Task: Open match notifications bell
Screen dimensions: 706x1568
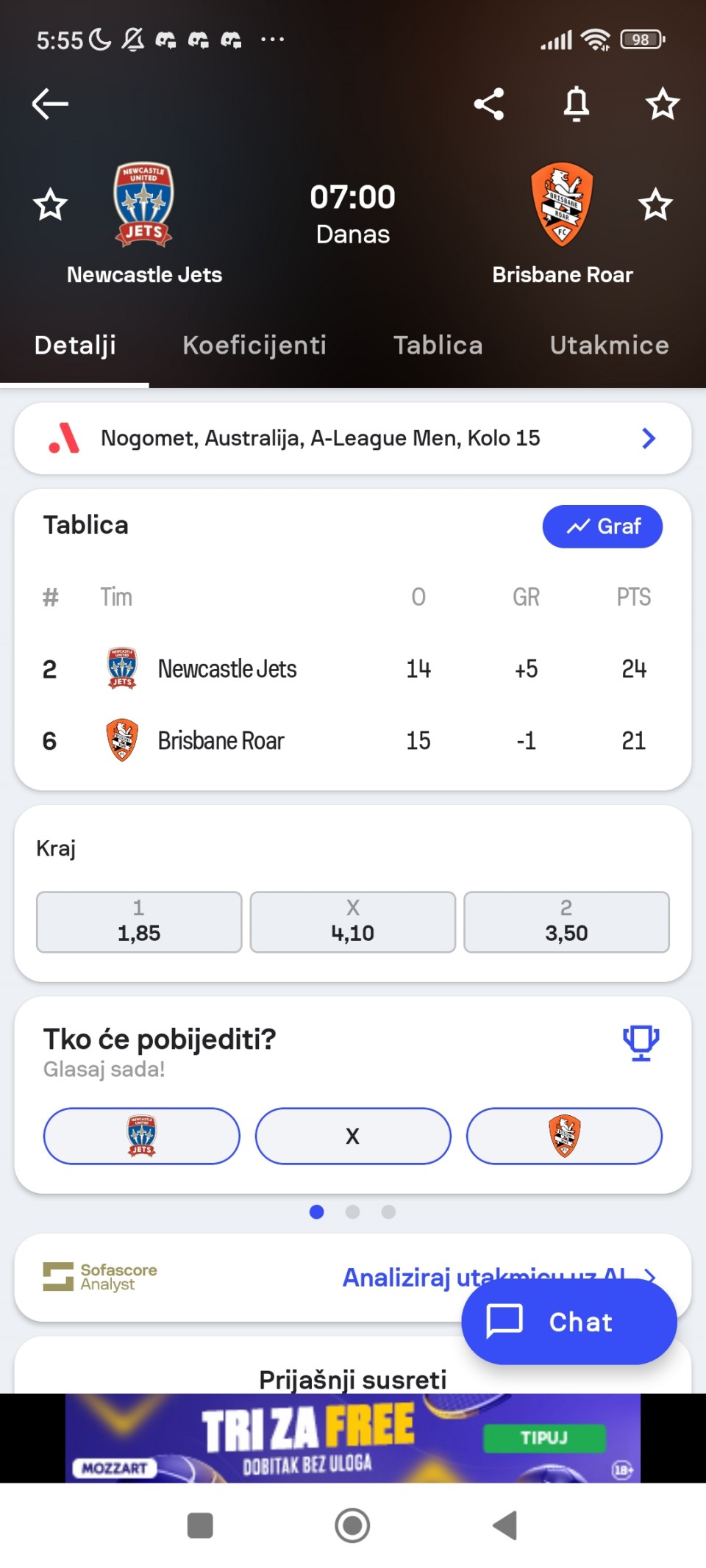Action: pyautogui.click(x=577, y=104)
